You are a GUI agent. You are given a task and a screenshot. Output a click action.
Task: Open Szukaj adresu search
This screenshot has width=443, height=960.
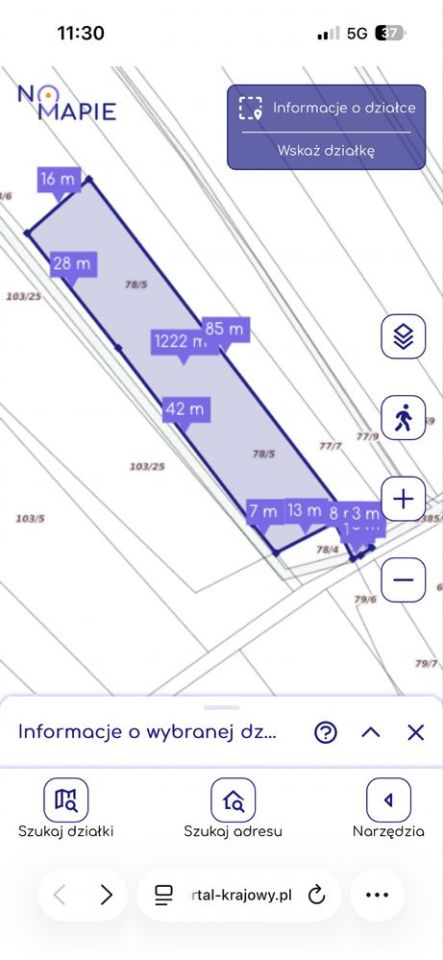coord(233,808)
